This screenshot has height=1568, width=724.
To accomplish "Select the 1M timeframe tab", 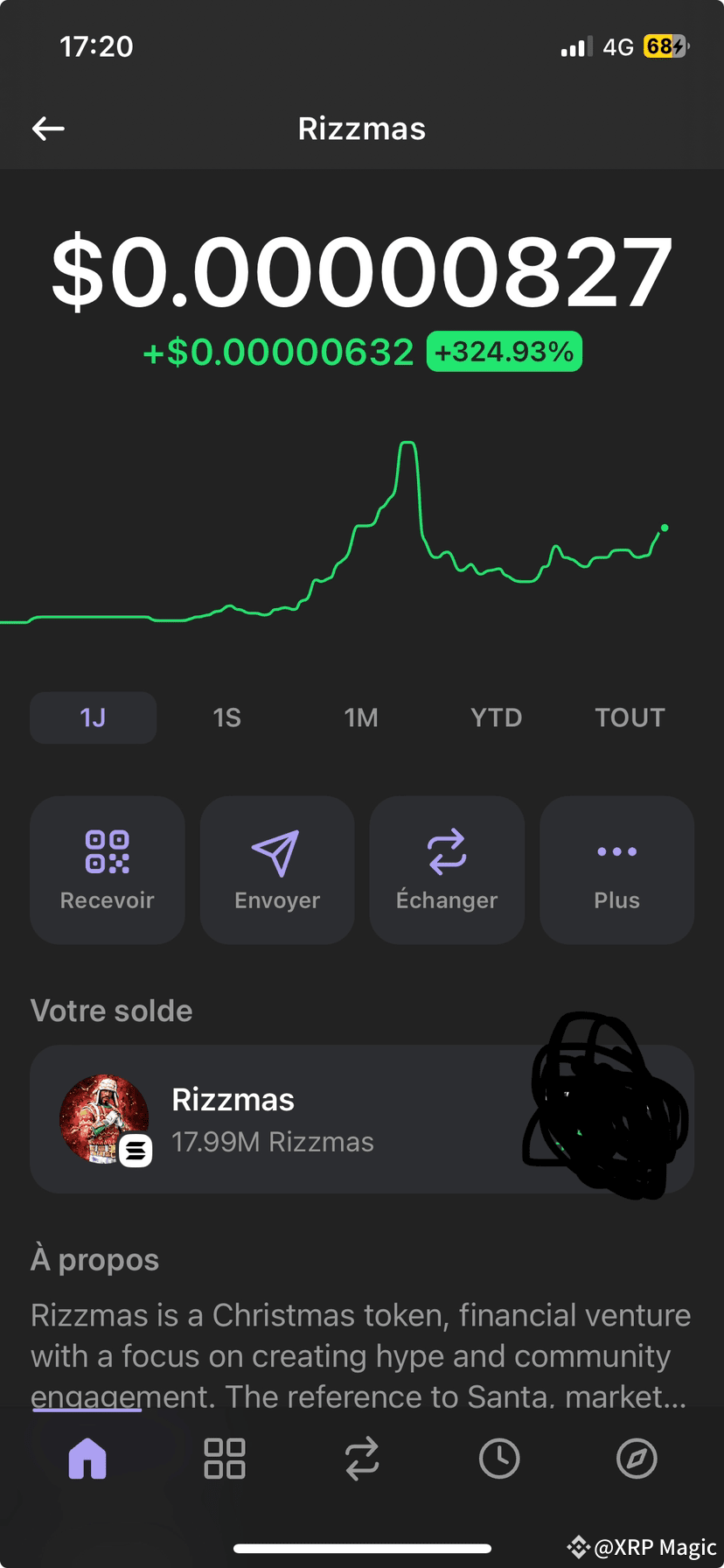I will click(361, 717).
